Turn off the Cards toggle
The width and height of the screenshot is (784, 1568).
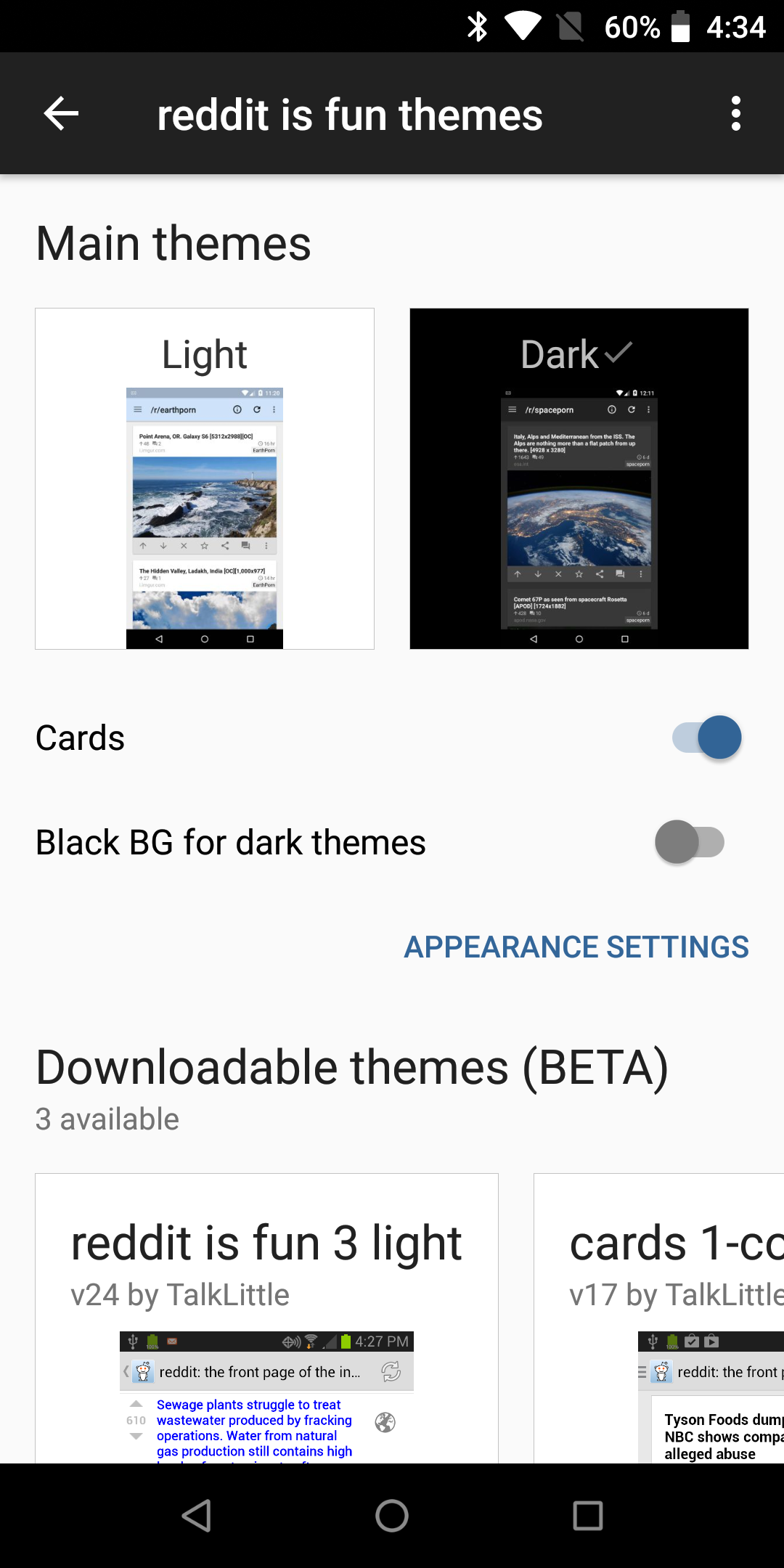coord(706,737)
